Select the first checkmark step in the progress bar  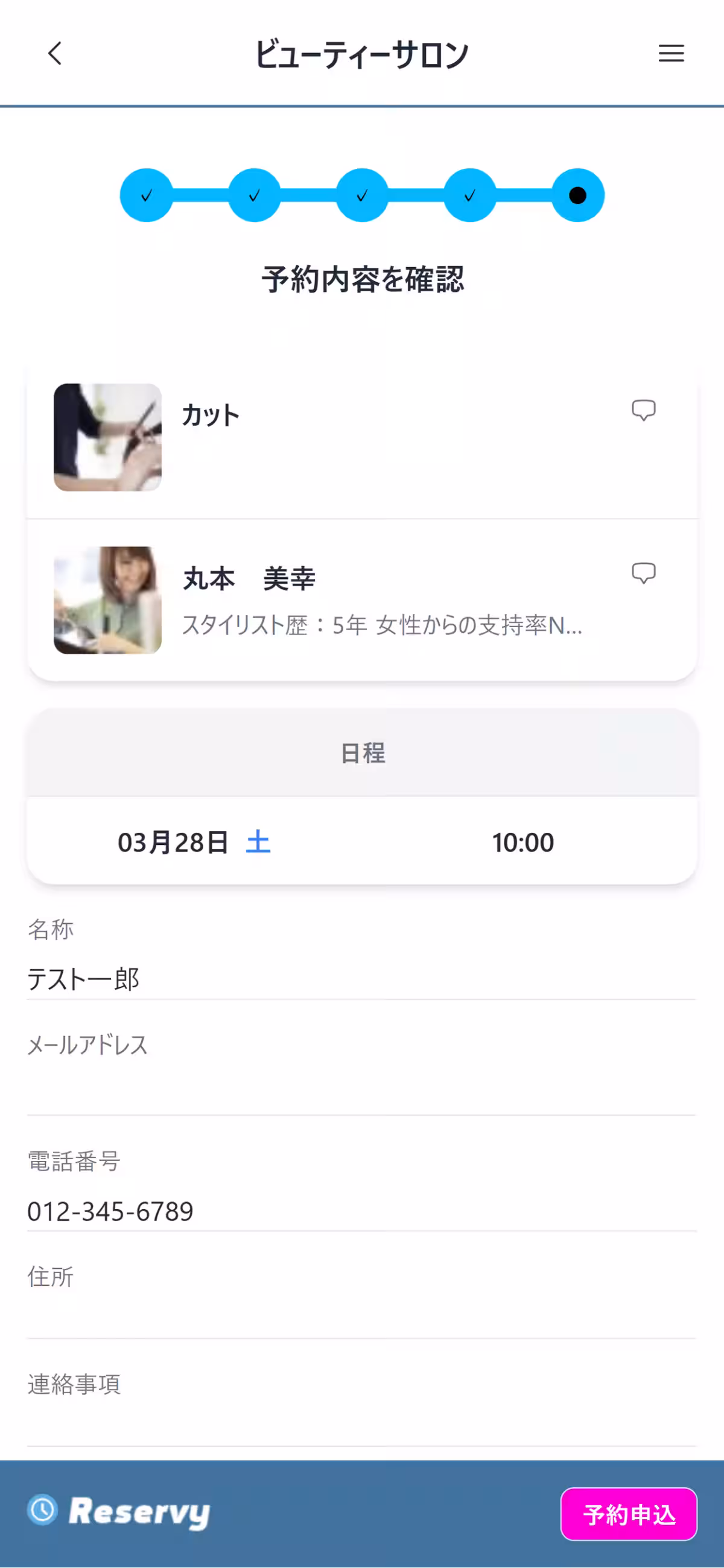[x=146, y=195]
